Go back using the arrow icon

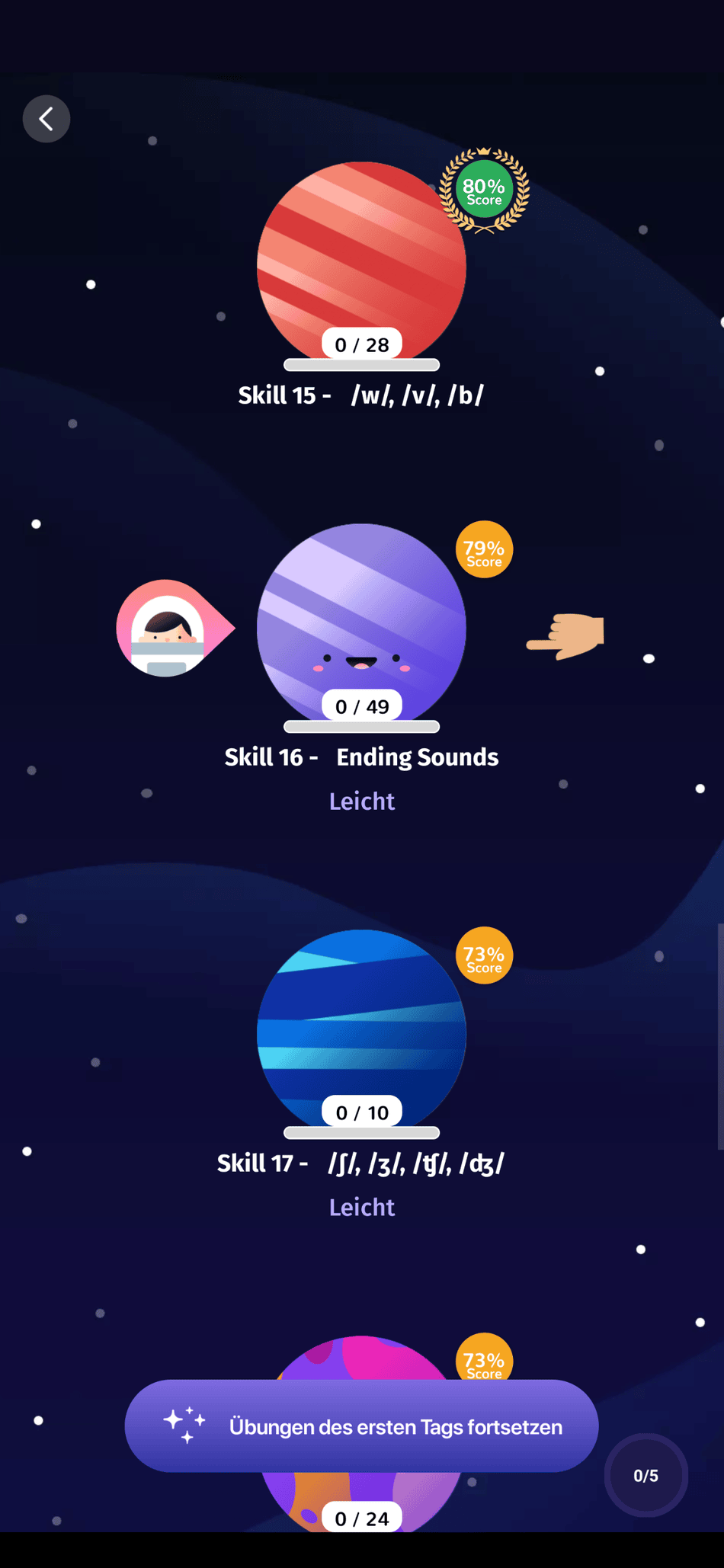(46, 119)
